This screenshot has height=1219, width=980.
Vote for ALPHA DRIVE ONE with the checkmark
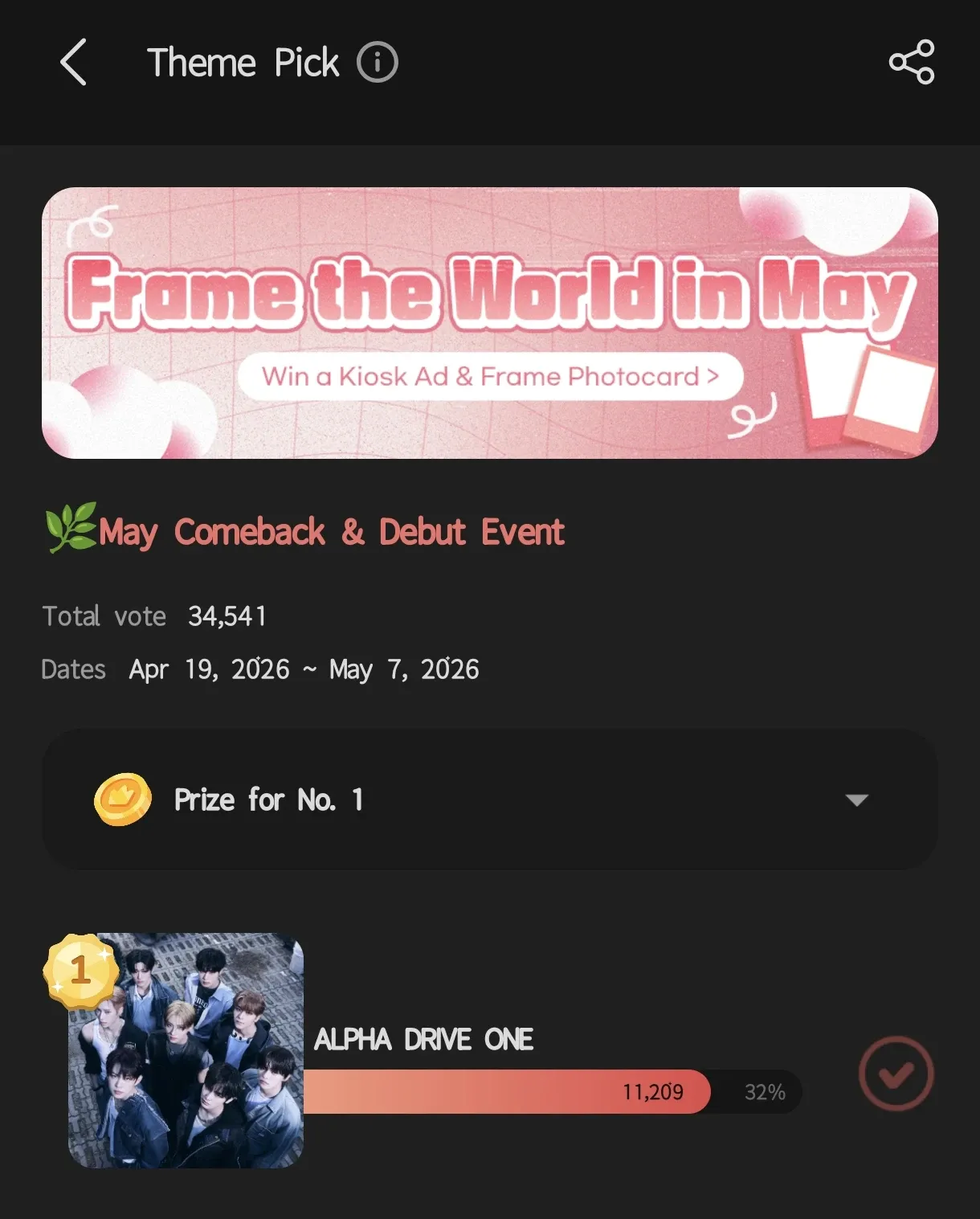click(896, 1074)
